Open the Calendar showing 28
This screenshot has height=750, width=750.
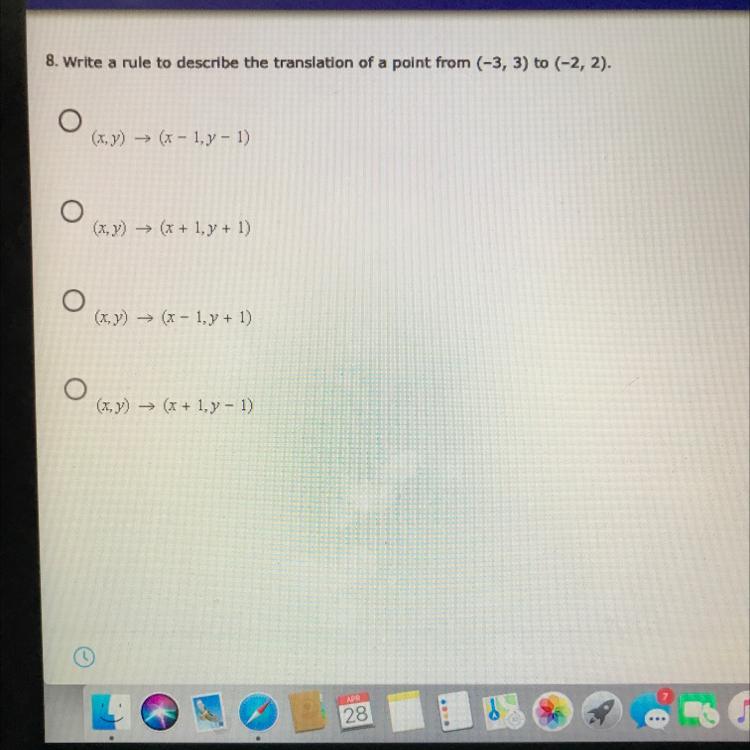355,712
